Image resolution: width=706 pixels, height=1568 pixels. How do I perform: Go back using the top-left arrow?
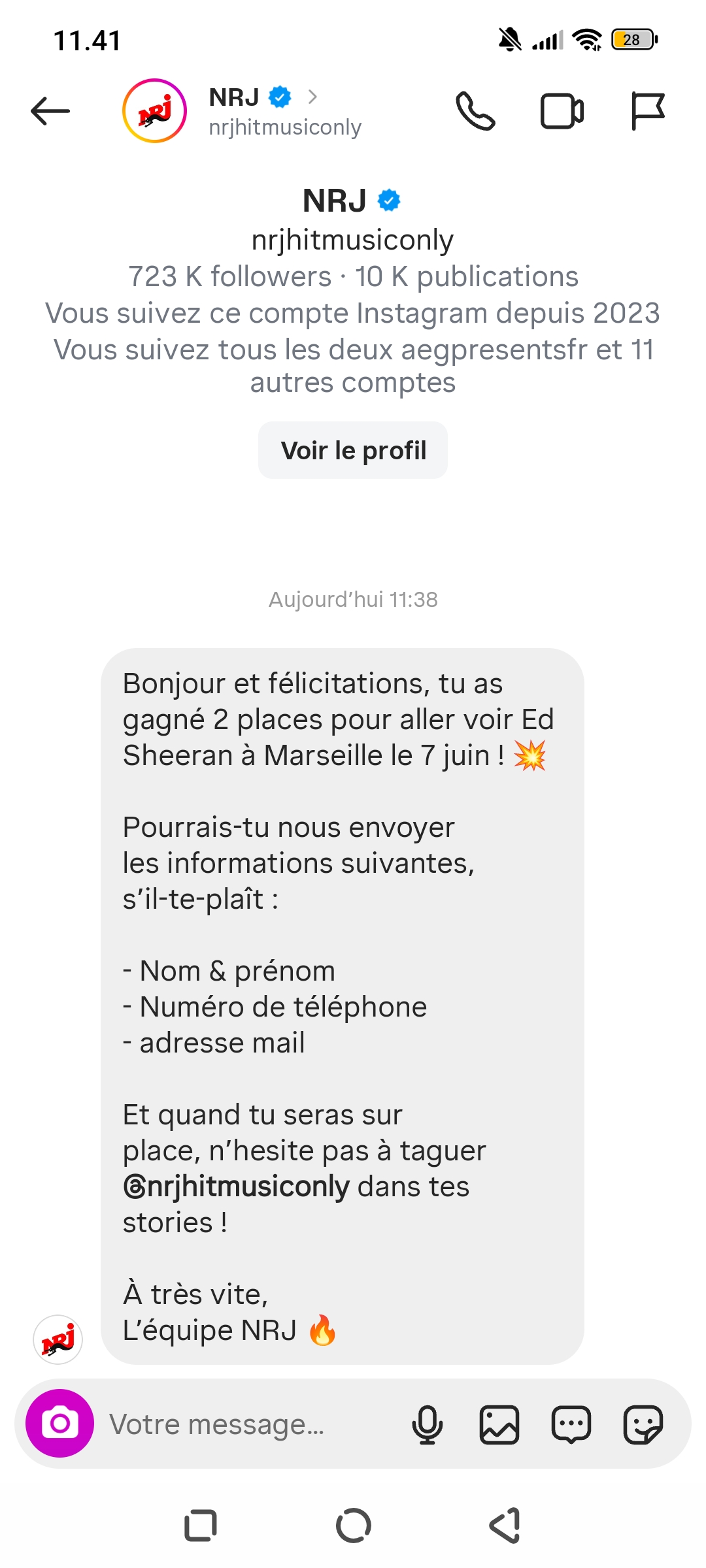pos(50,111)
